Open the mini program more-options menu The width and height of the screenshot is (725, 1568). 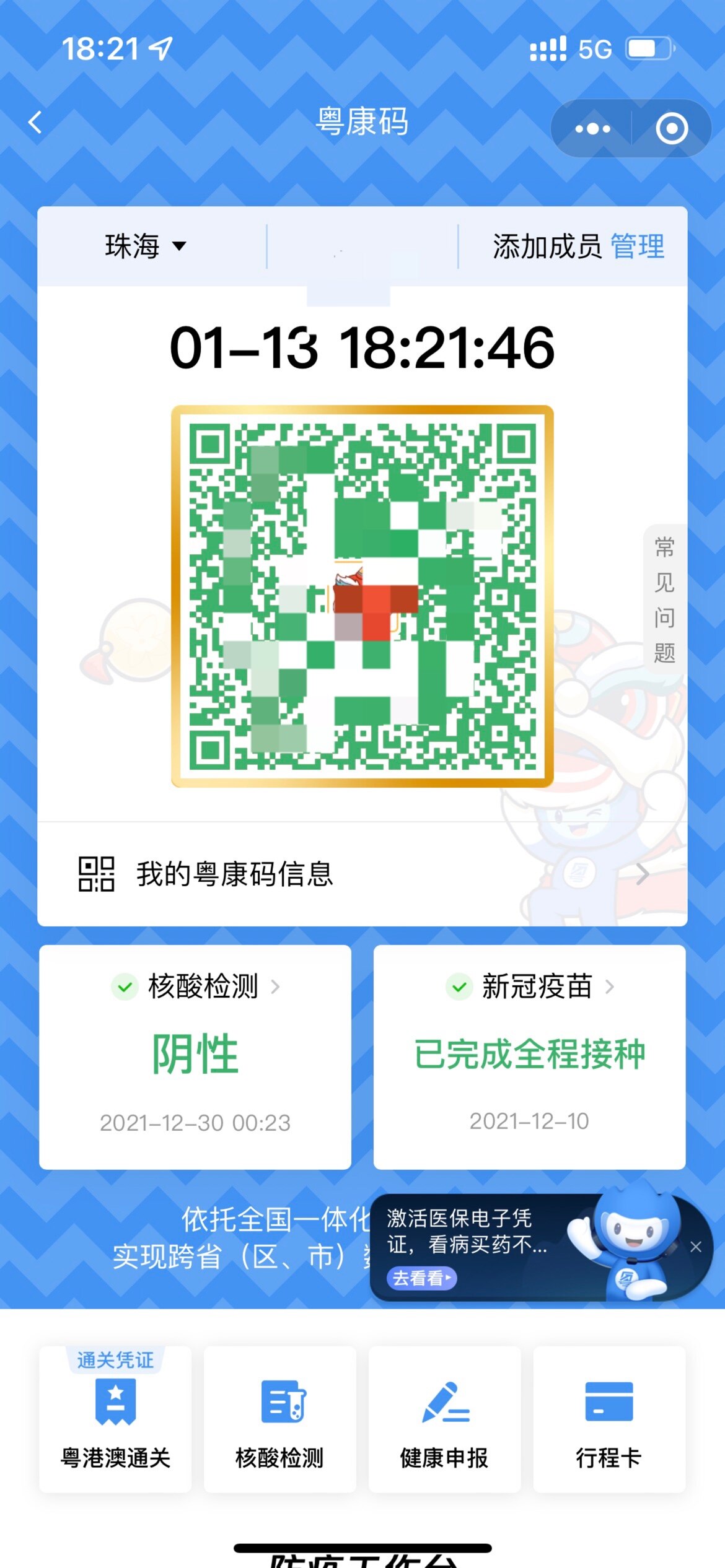592,129
